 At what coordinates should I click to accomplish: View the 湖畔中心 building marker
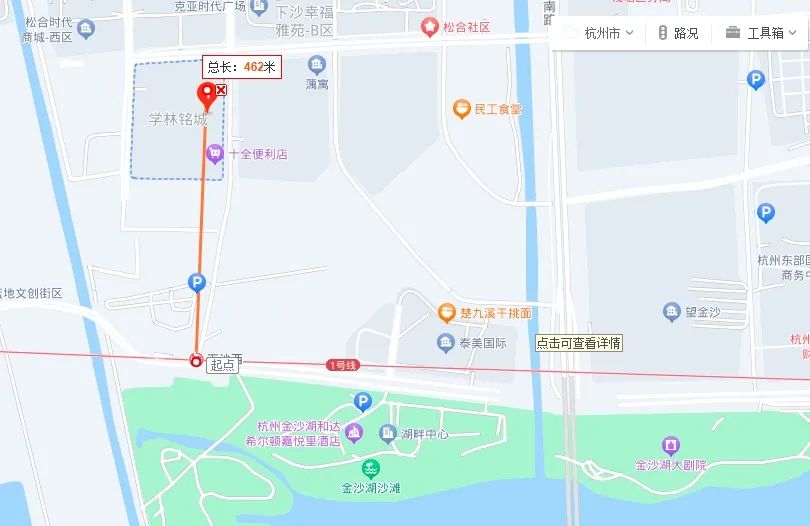pos(387,433)
